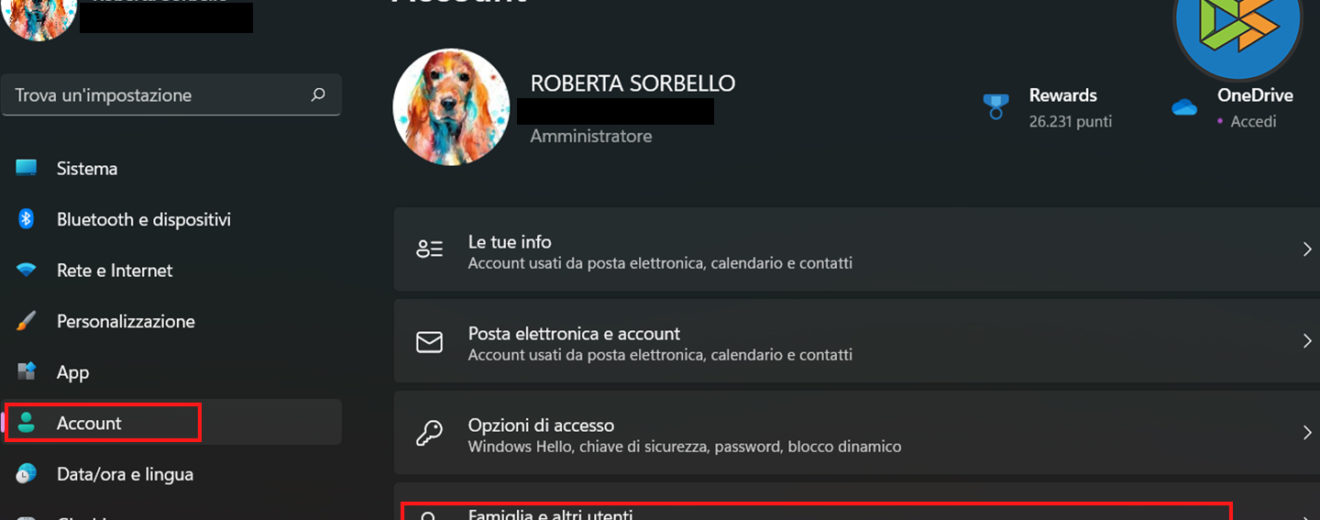
Task: Open Data/ora e lingua settings
Action: point(124,474)
